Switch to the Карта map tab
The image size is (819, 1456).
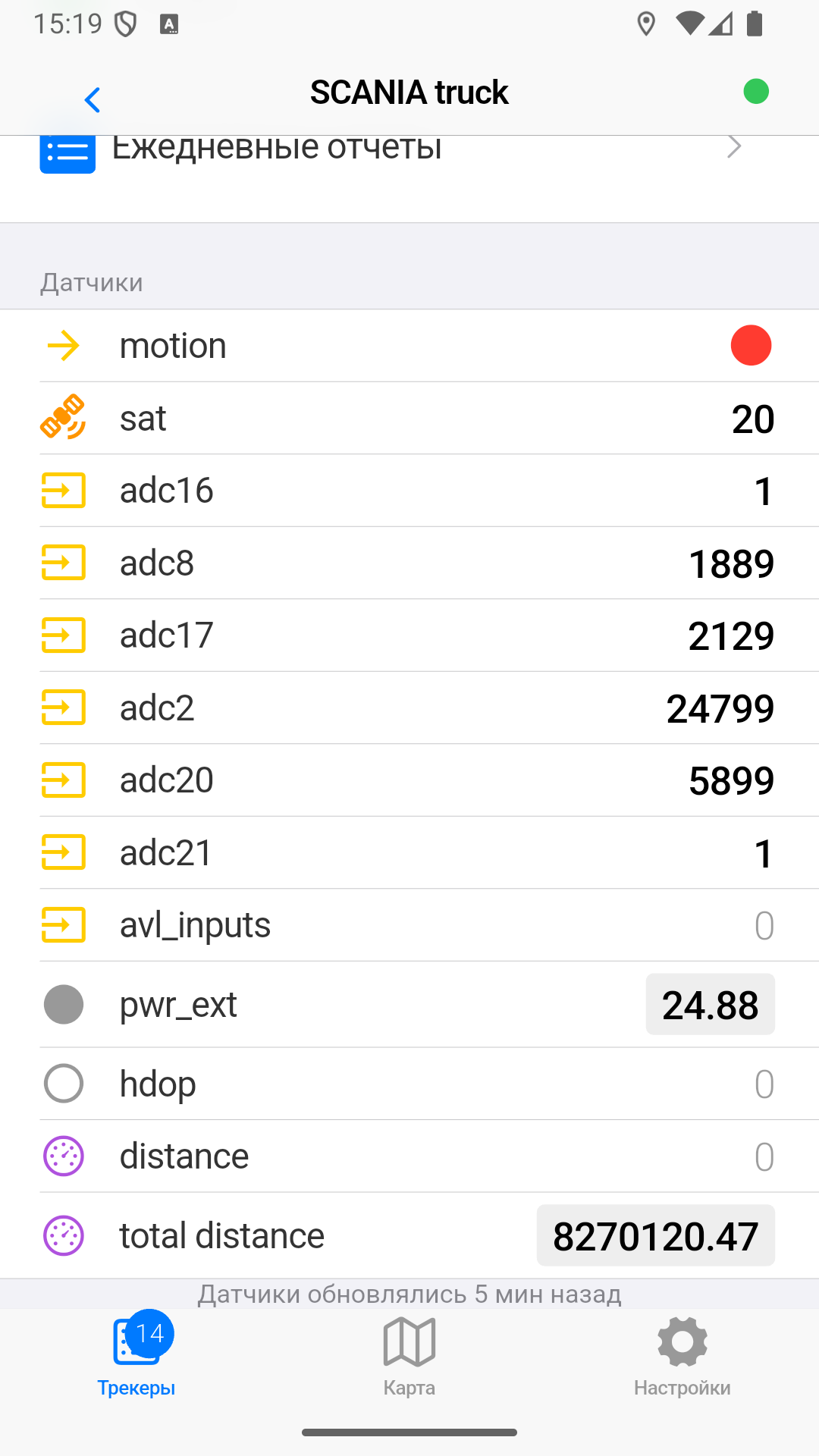pyautogui.click(x=409, y=1356)
